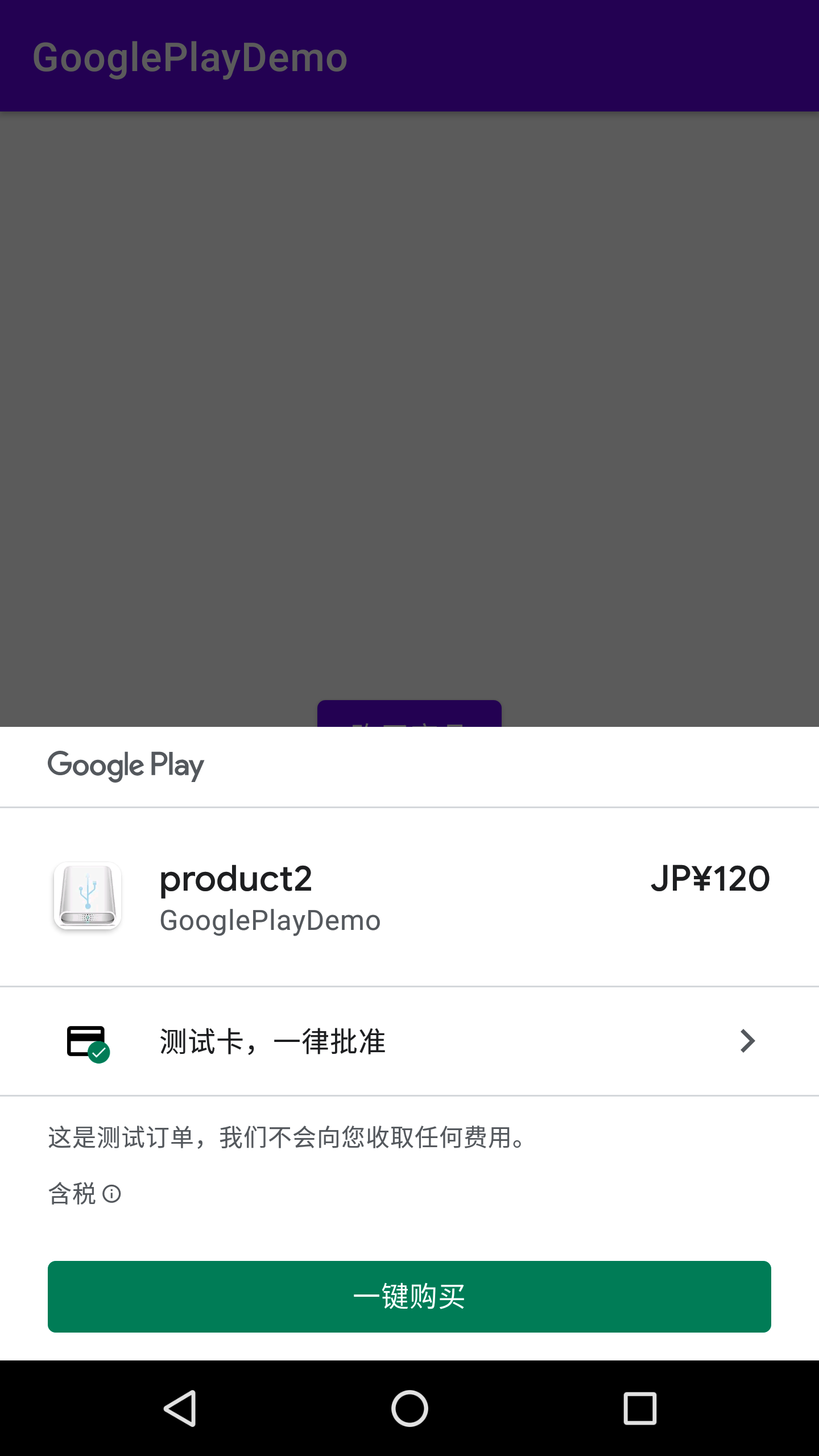
Task: Tap the dimmed 购买商品 button behind the sheet
Action: (409, 726)
